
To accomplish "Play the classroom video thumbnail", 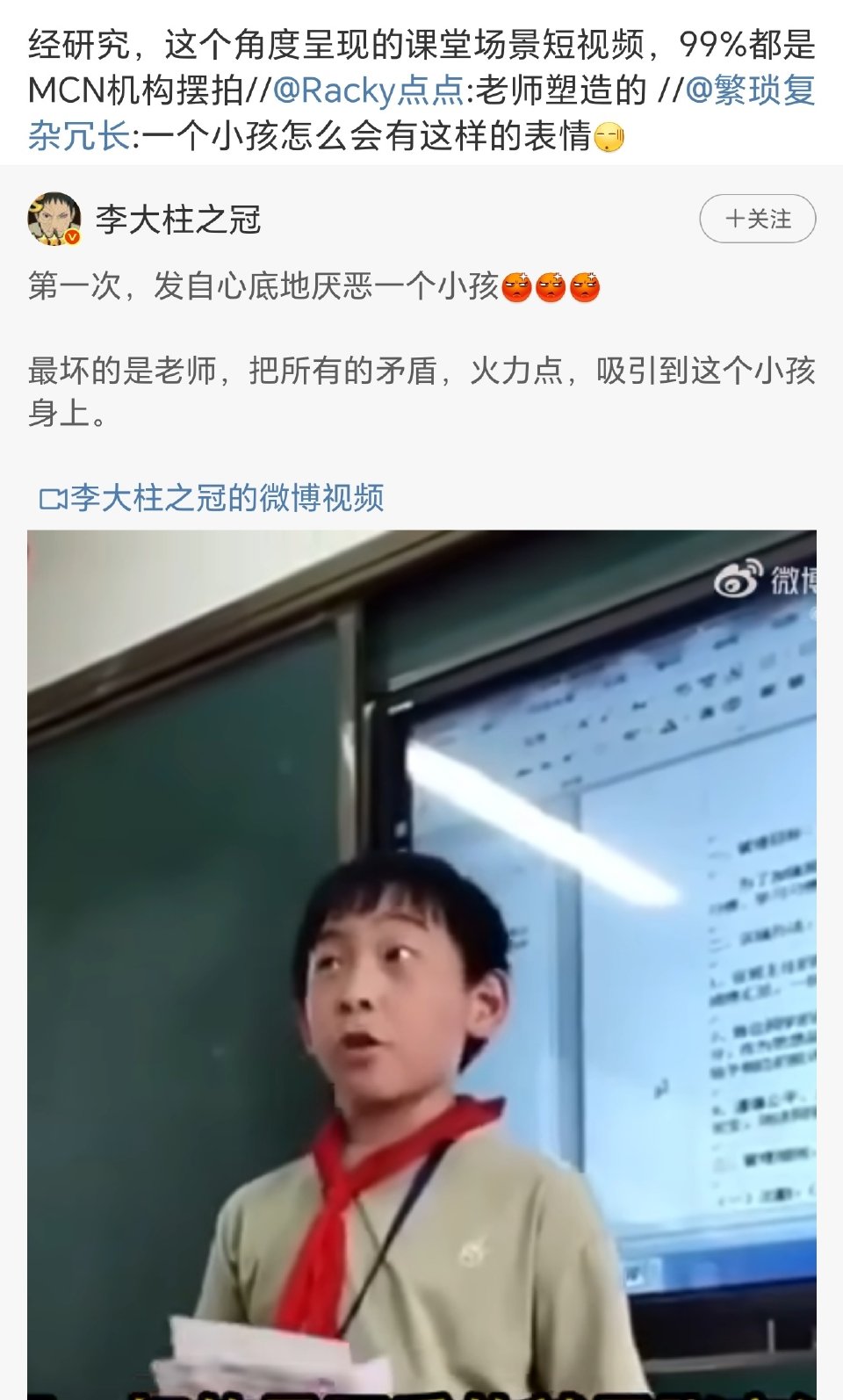I will point(421,964).
